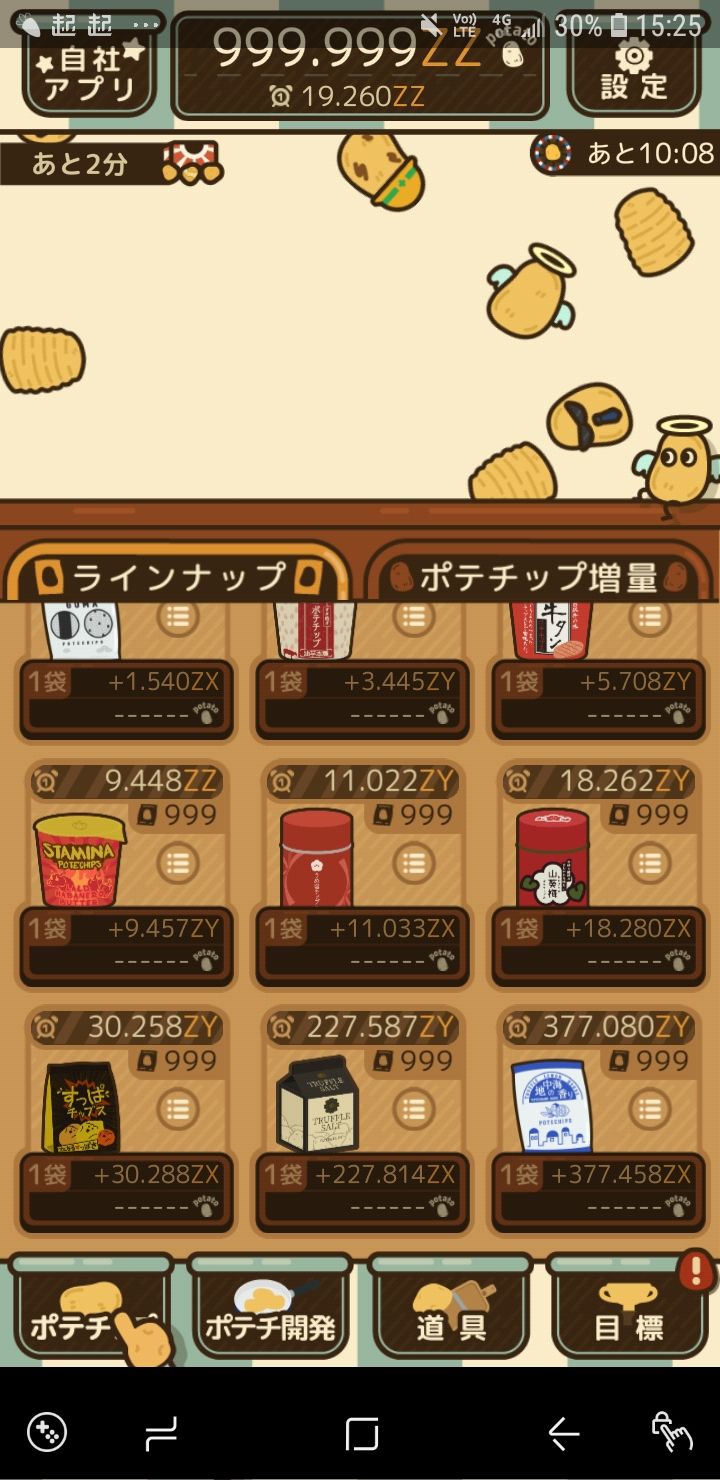Buy 1袋 of STAMINA potechips
The width and height of the screenshot is (720, 1480).
[126, 945]
